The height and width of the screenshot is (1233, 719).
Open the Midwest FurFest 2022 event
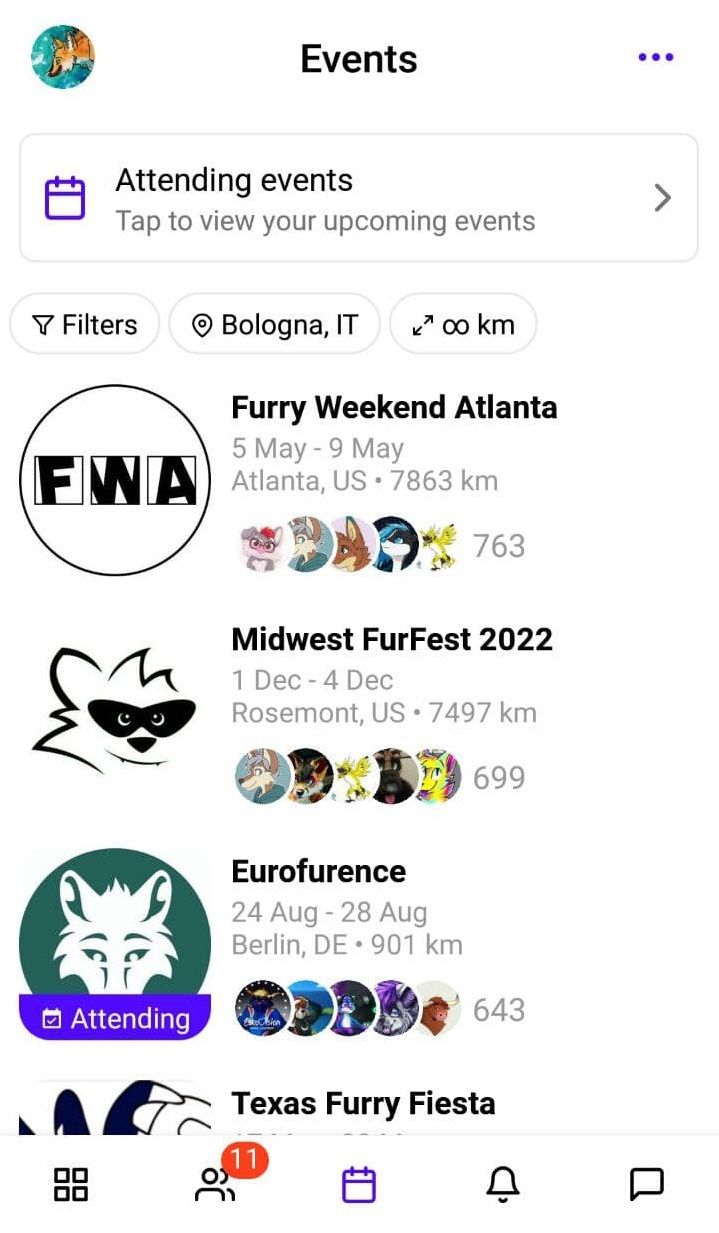pos(391,639)
